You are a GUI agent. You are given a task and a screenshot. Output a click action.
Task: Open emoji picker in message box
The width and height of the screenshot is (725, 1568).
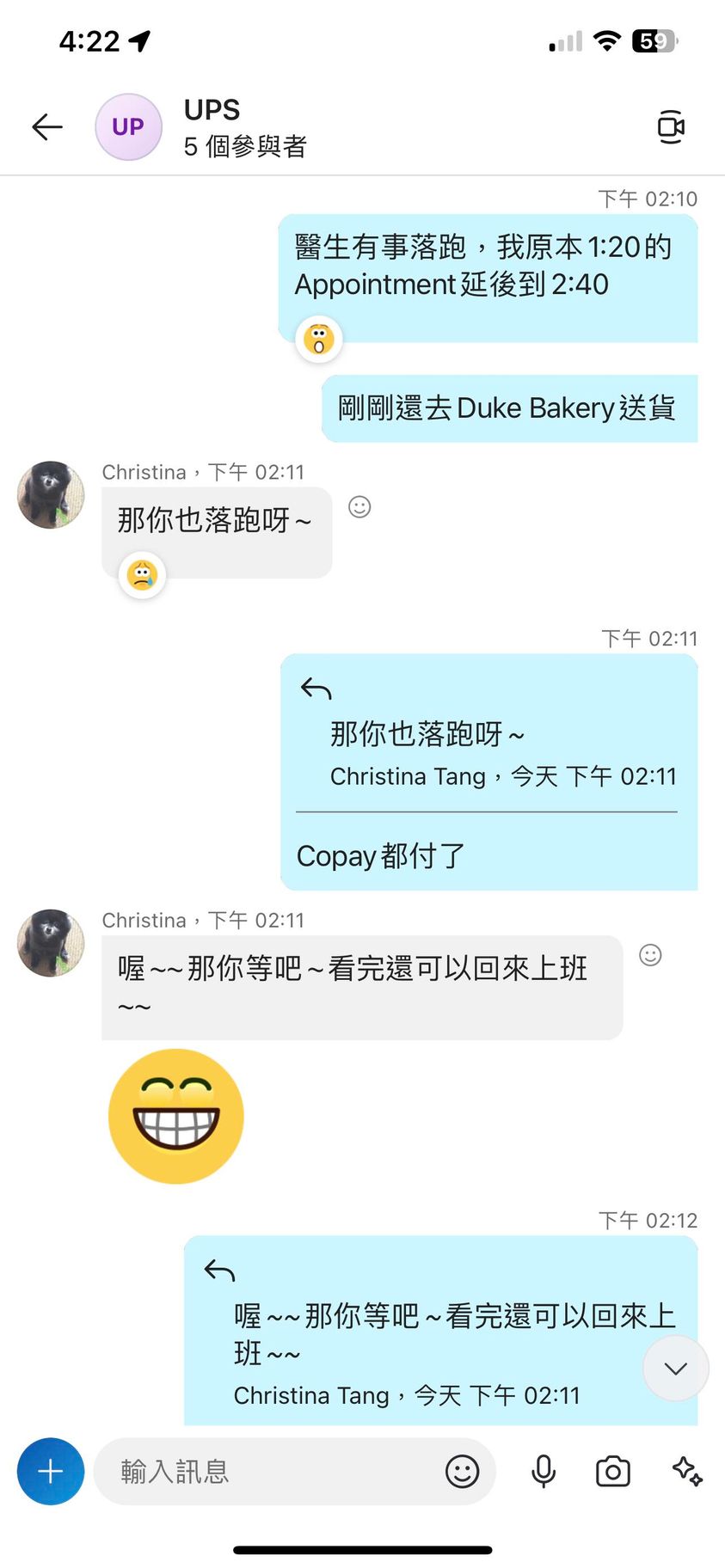point(462,1471)
